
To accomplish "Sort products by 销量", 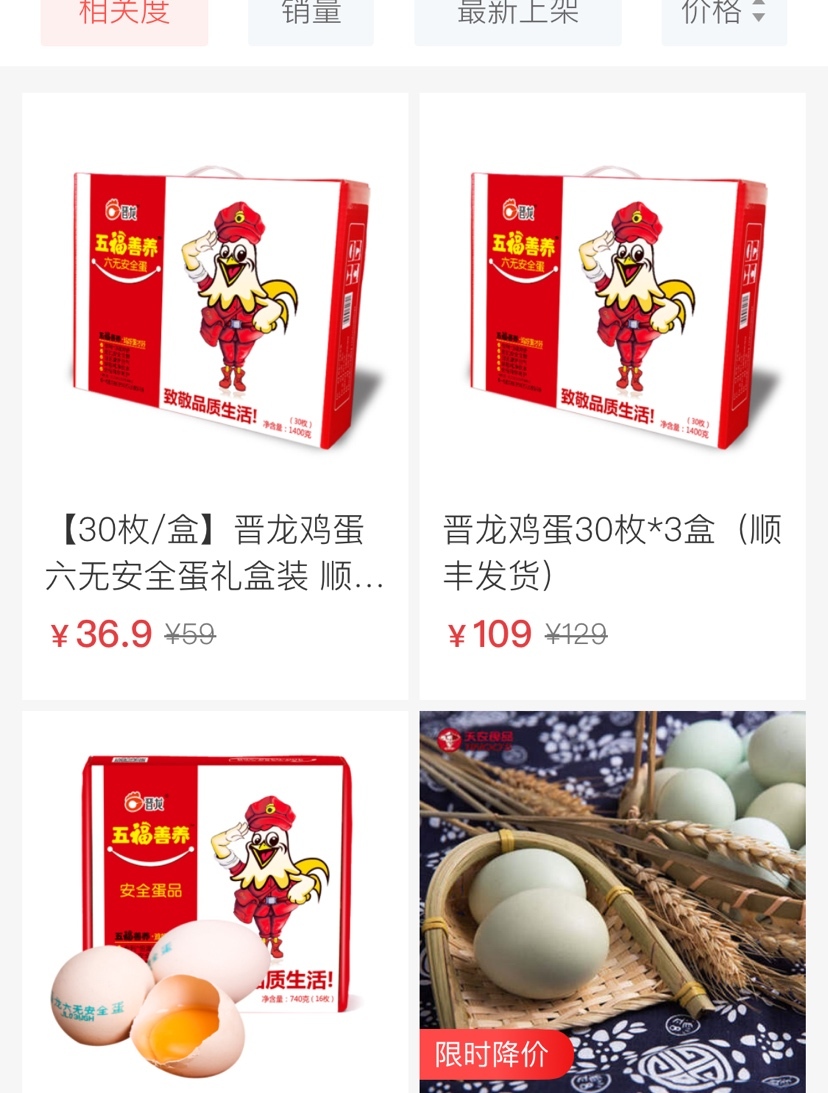I will click(x=311, y=16).
